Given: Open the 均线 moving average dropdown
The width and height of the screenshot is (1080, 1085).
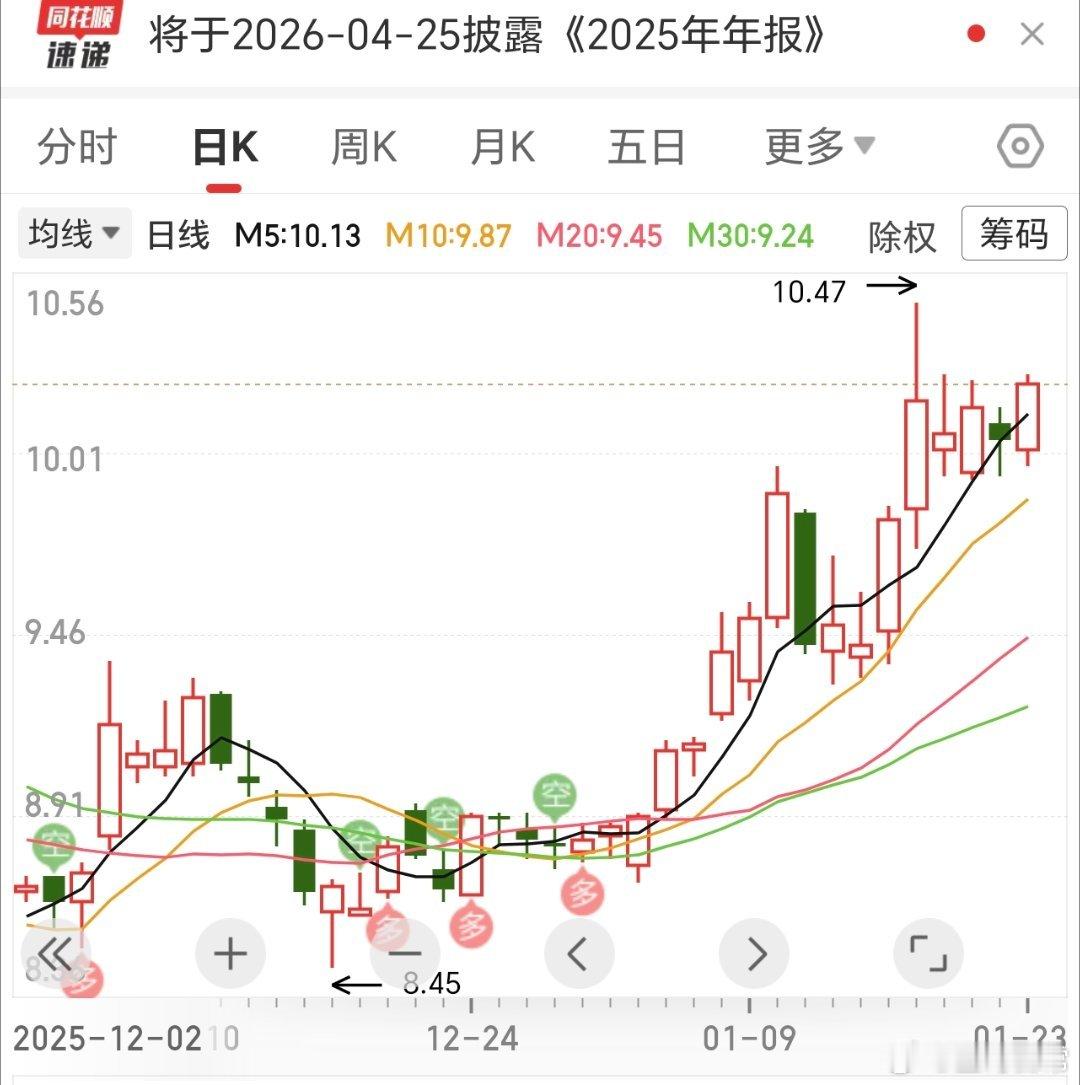Looking at the screenshot, I should click(x=74, y=232).
